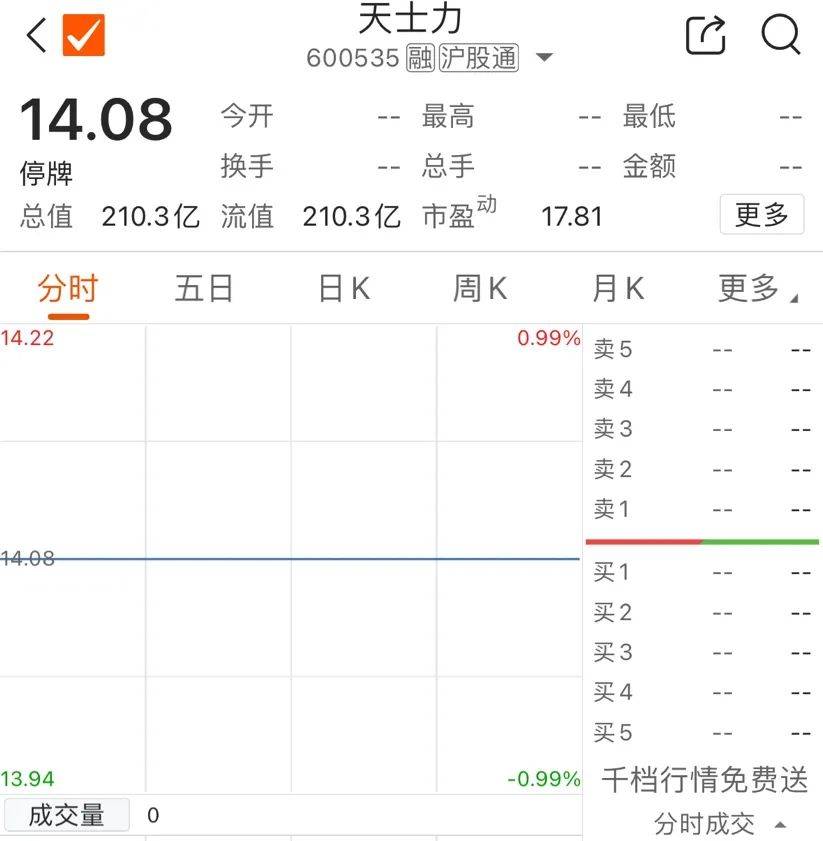Switch to the 五日 chart tab
Screen dimensions: 823x841
click(x=204, y=290)
